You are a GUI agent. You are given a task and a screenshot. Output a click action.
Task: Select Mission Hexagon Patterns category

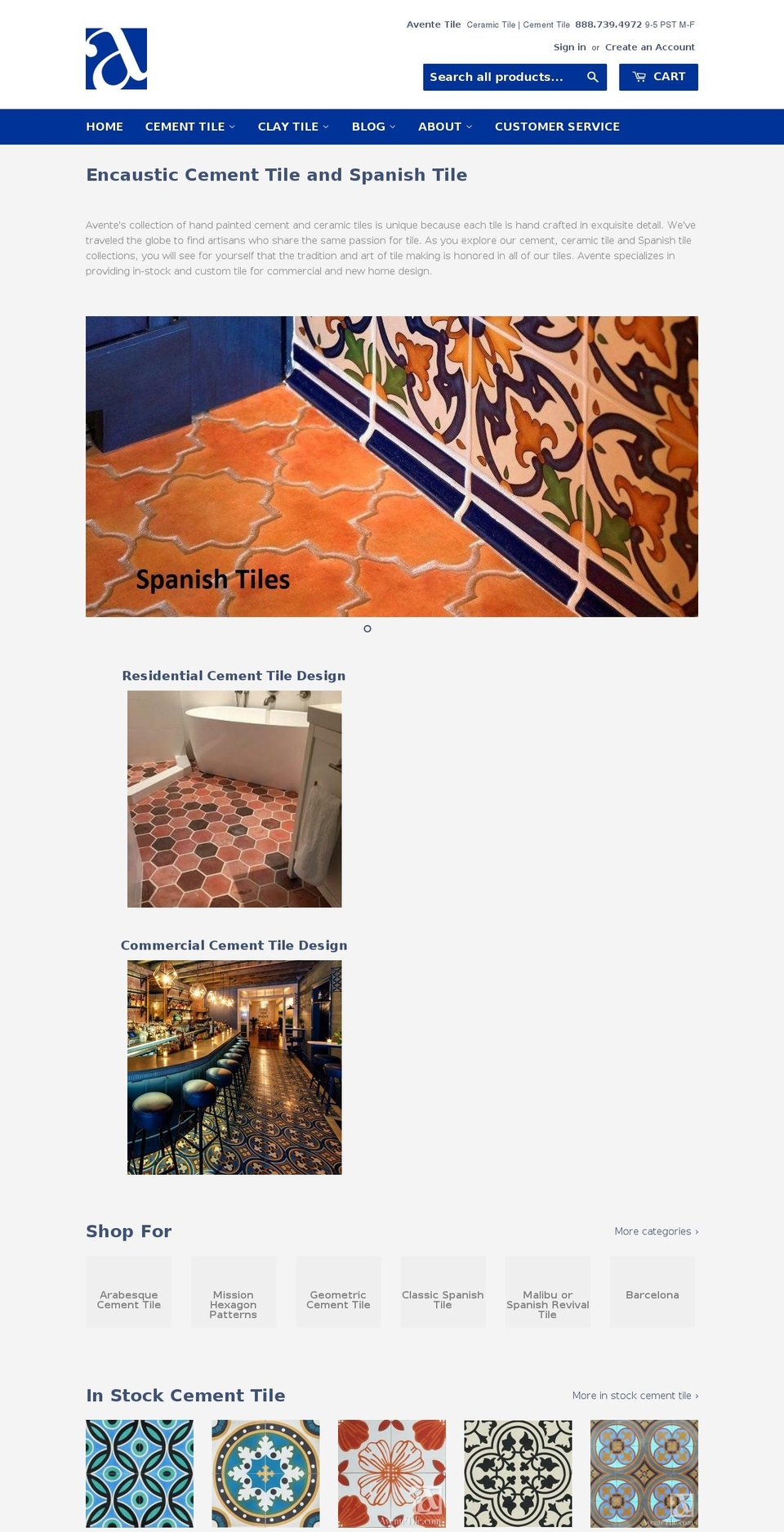[234, 1292]
